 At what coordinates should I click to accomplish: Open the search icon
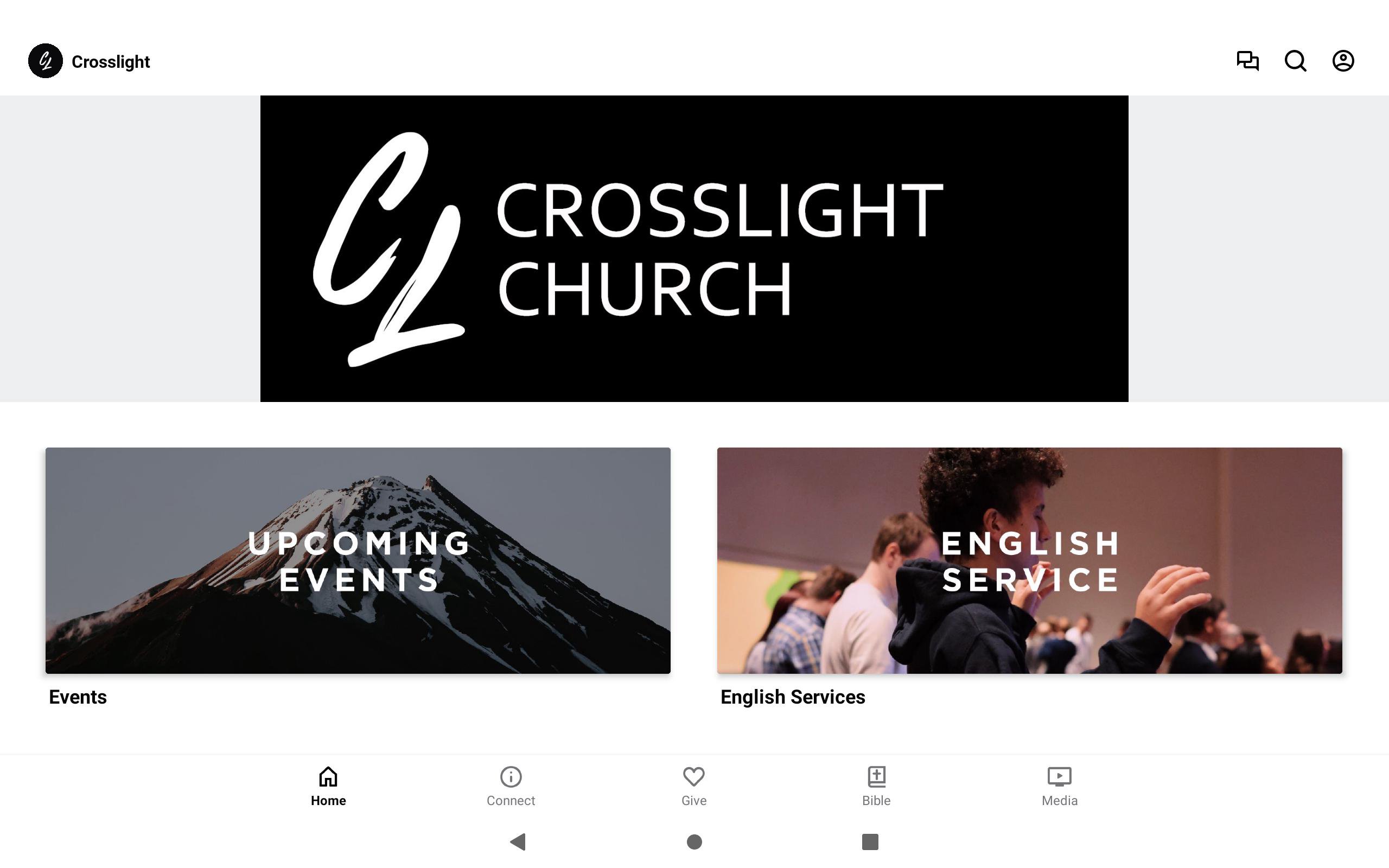tap(1296, 61)
